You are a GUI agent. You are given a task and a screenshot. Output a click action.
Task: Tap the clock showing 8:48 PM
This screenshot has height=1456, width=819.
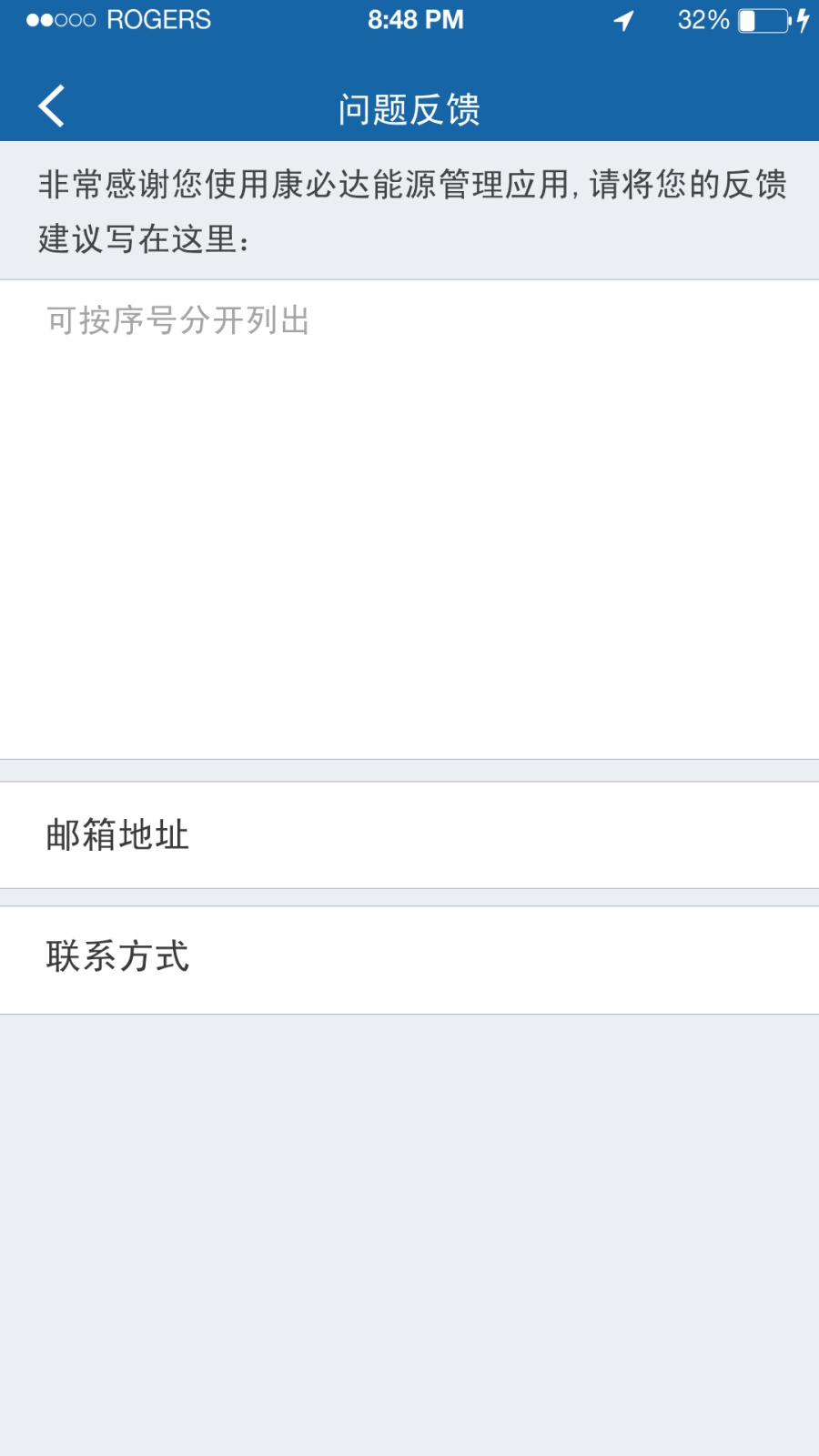click(416, 18)
